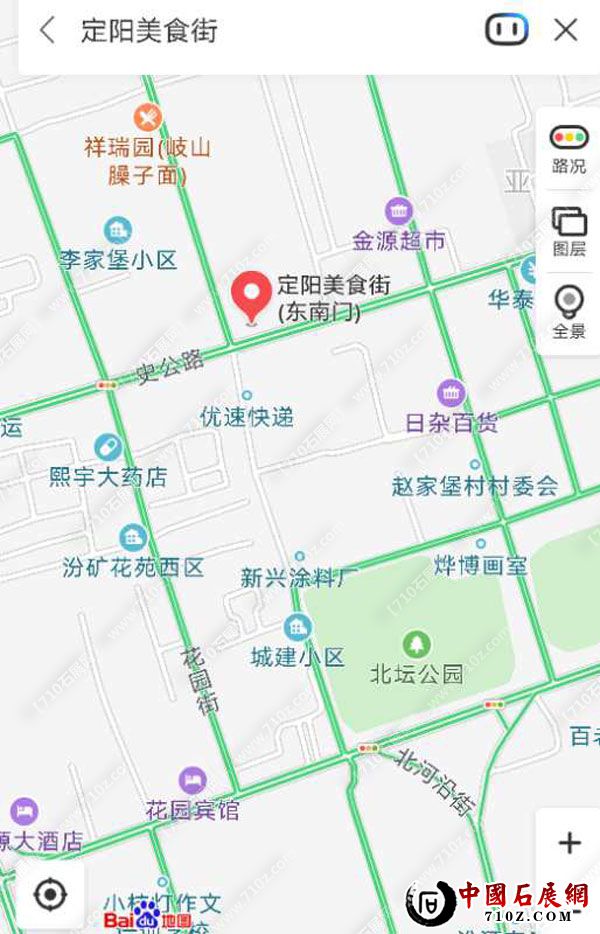This screenshot has height=934, width=600.
Task: Open the 汾矿花苑西区 marker
Action: [x=132, y=539]
